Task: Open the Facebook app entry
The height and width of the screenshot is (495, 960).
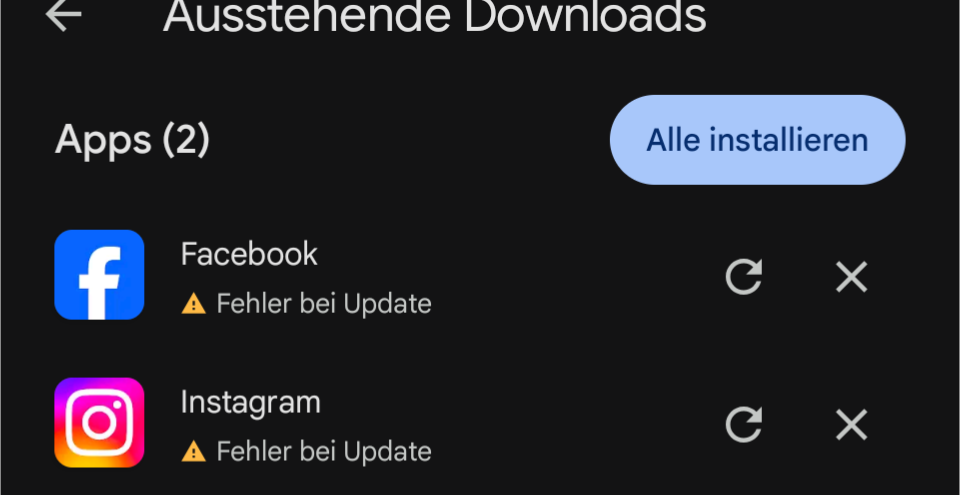Action: [250, 256]
